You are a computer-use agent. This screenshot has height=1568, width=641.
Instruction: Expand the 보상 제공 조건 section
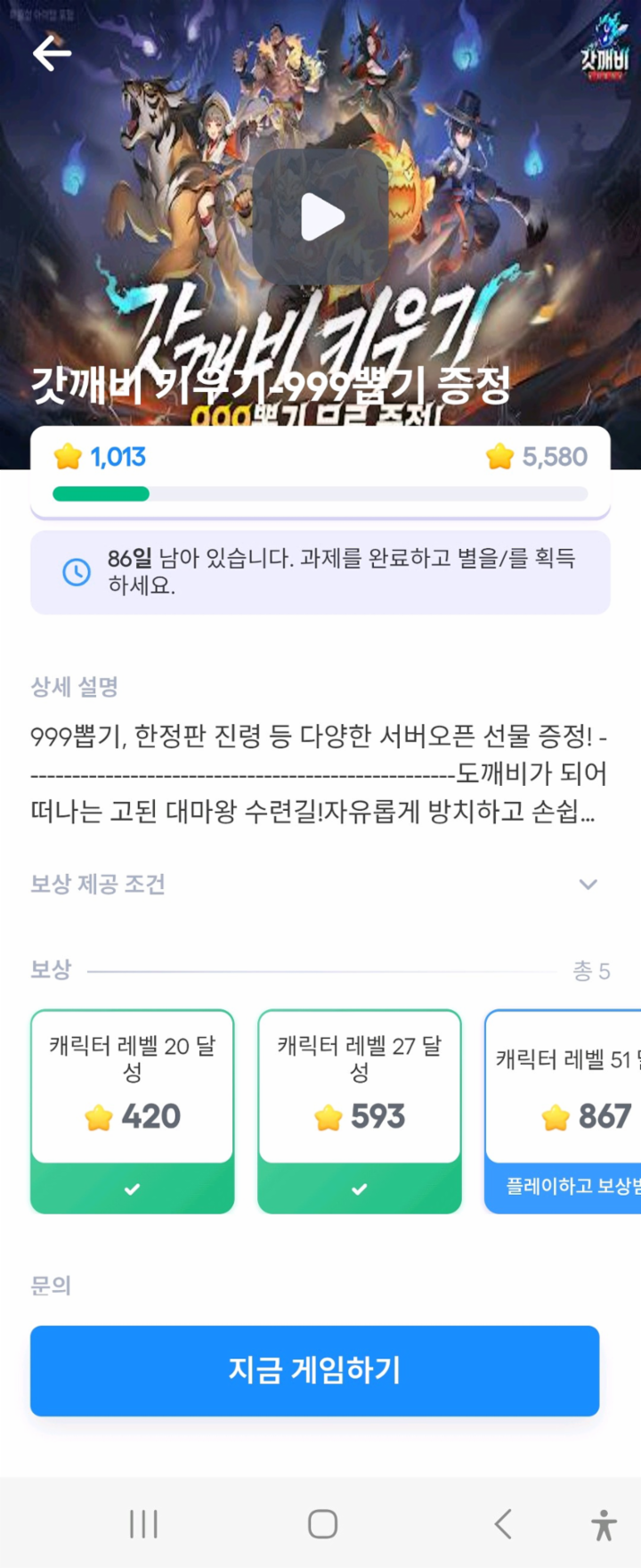click(x=587, y=884)
